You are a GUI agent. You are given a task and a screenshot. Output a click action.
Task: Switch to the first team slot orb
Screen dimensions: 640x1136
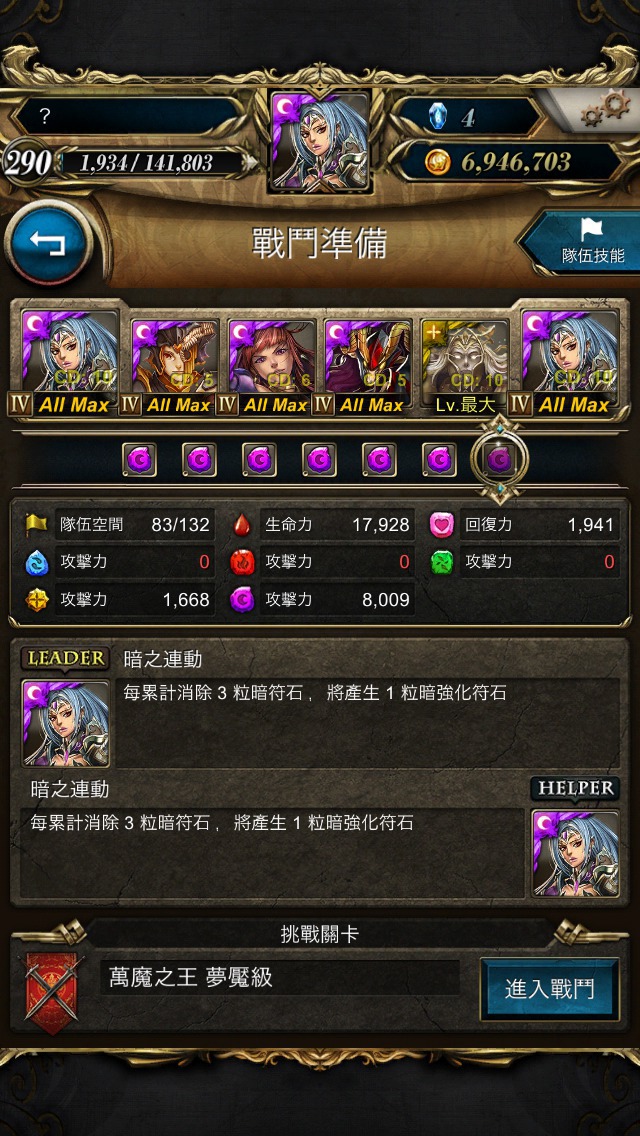pyautogui.click(x=139, y=459)
